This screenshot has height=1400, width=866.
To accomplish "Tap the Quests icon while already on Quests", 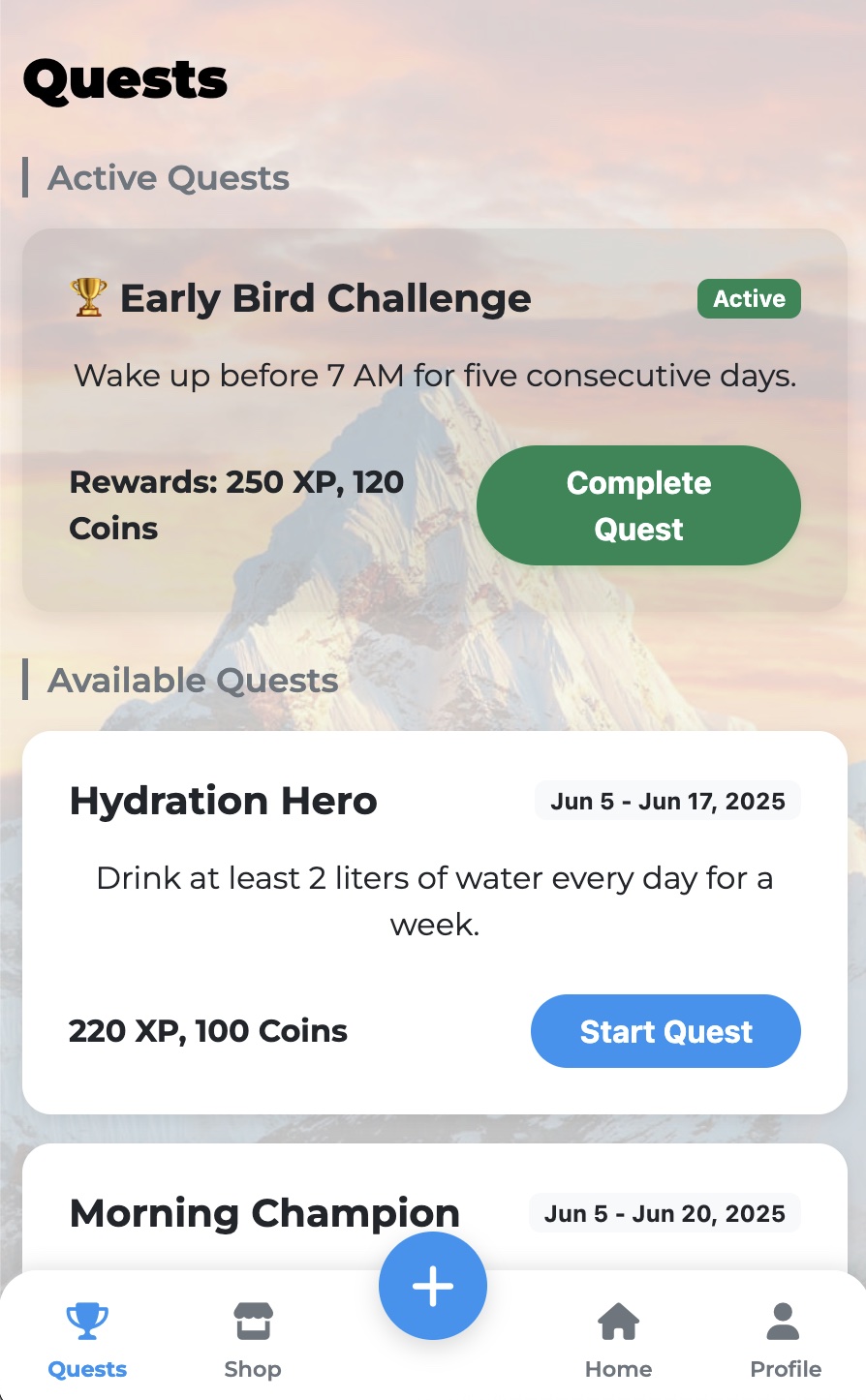I will point(87,1339).
